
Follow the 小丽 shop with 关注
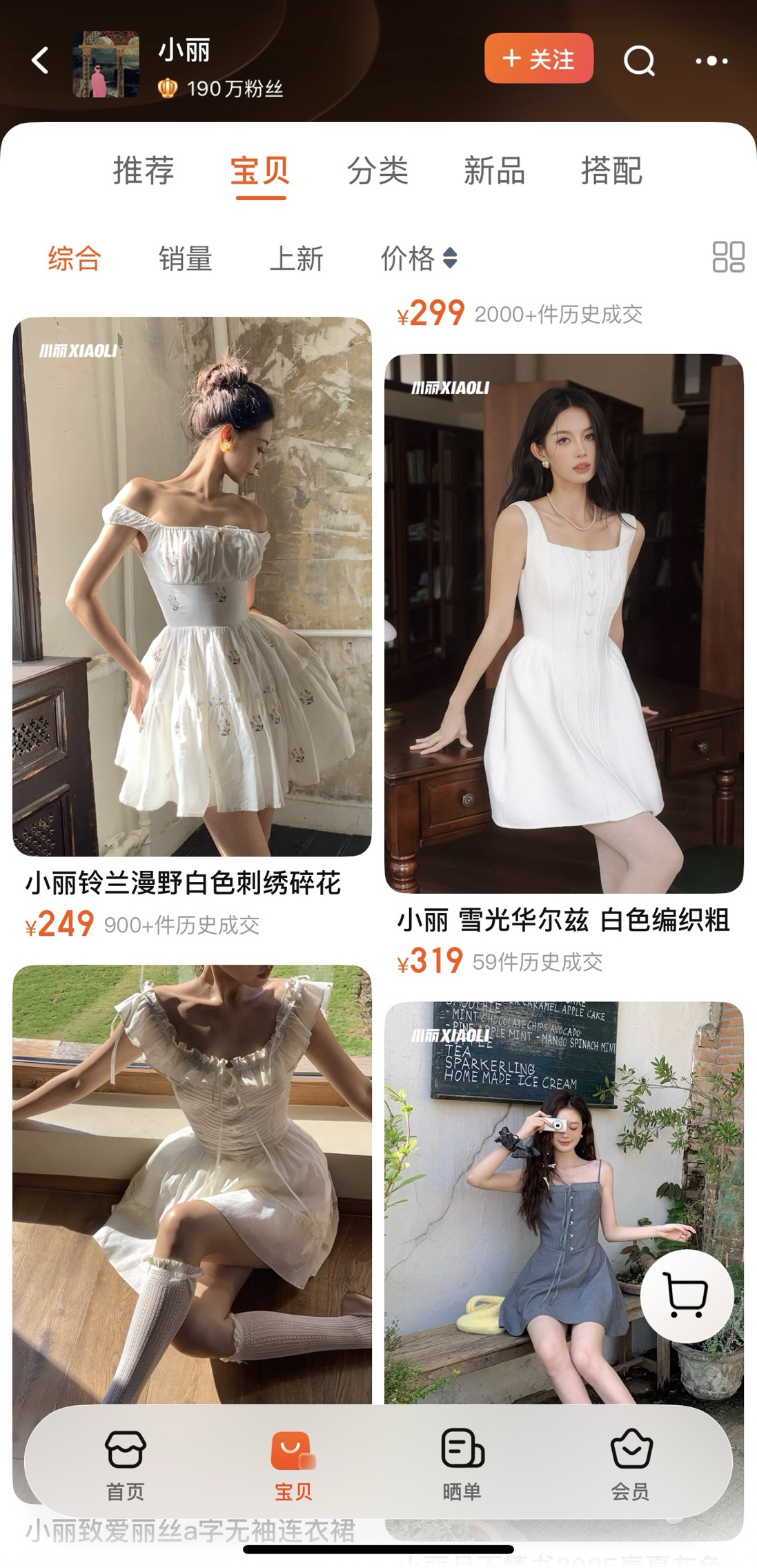click(x=538, y=59)
